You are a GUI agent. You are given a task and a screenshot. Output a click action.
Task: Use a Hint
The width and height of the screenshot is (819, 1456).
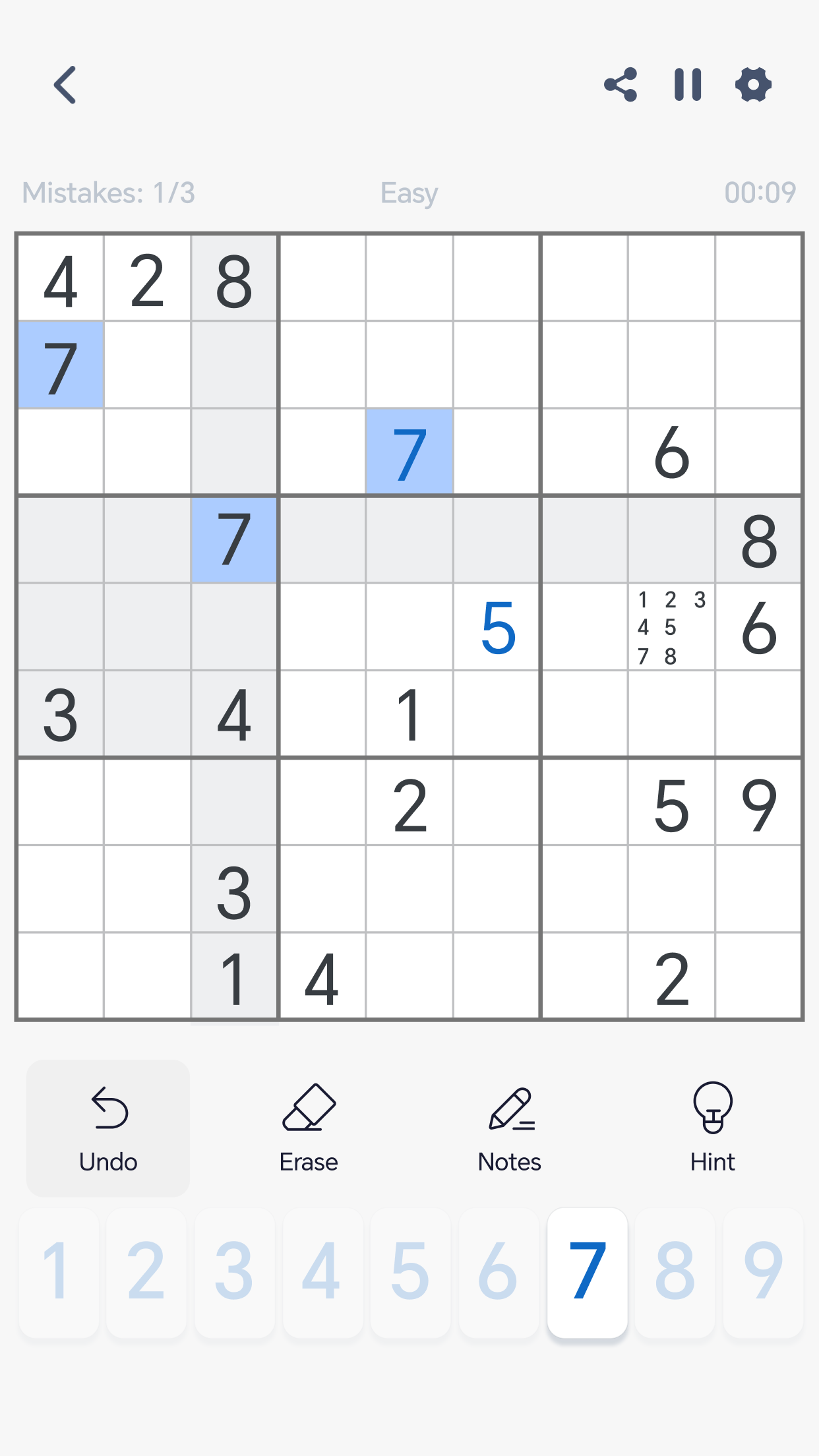[712, 1128]
